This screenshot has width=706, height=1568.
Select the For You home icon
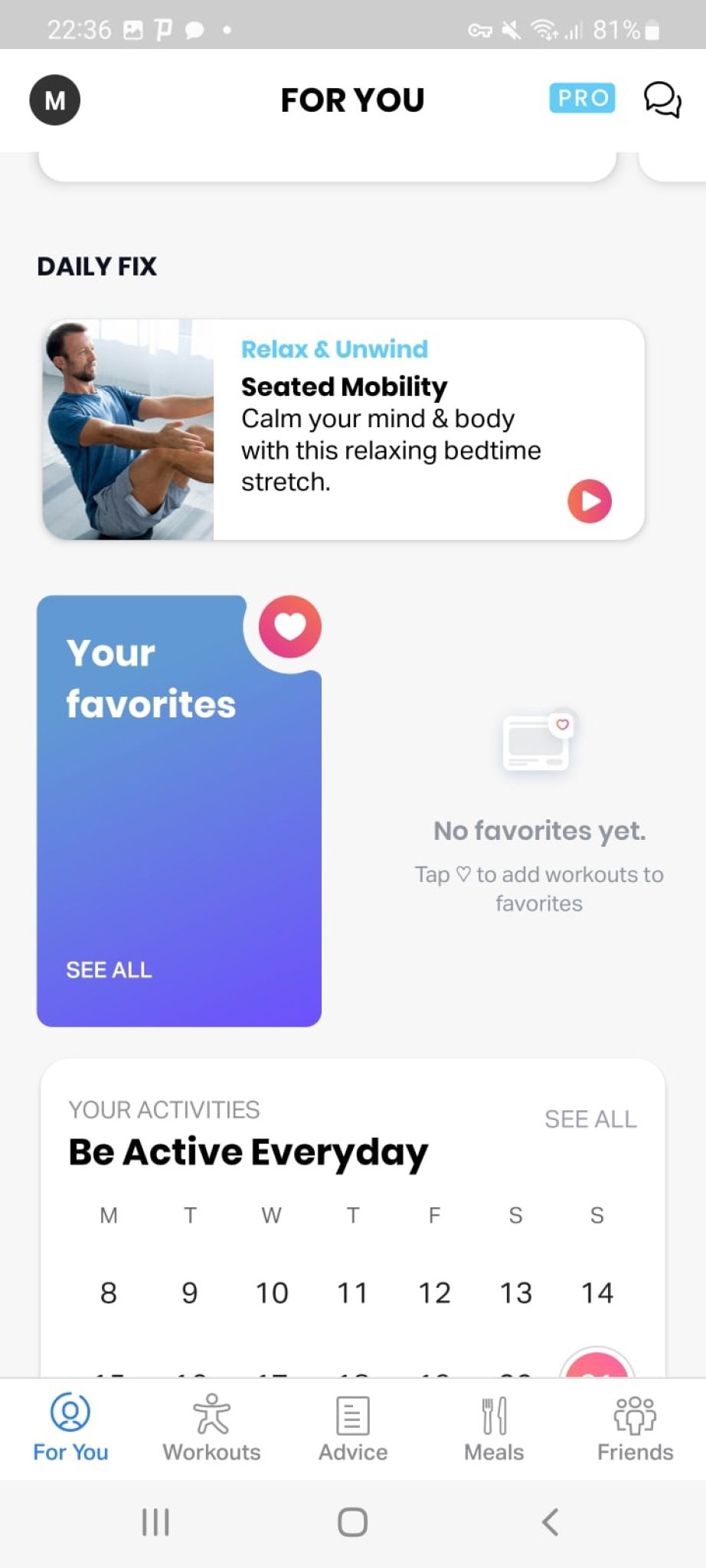pyautogui.click(x=70, y=1413)
